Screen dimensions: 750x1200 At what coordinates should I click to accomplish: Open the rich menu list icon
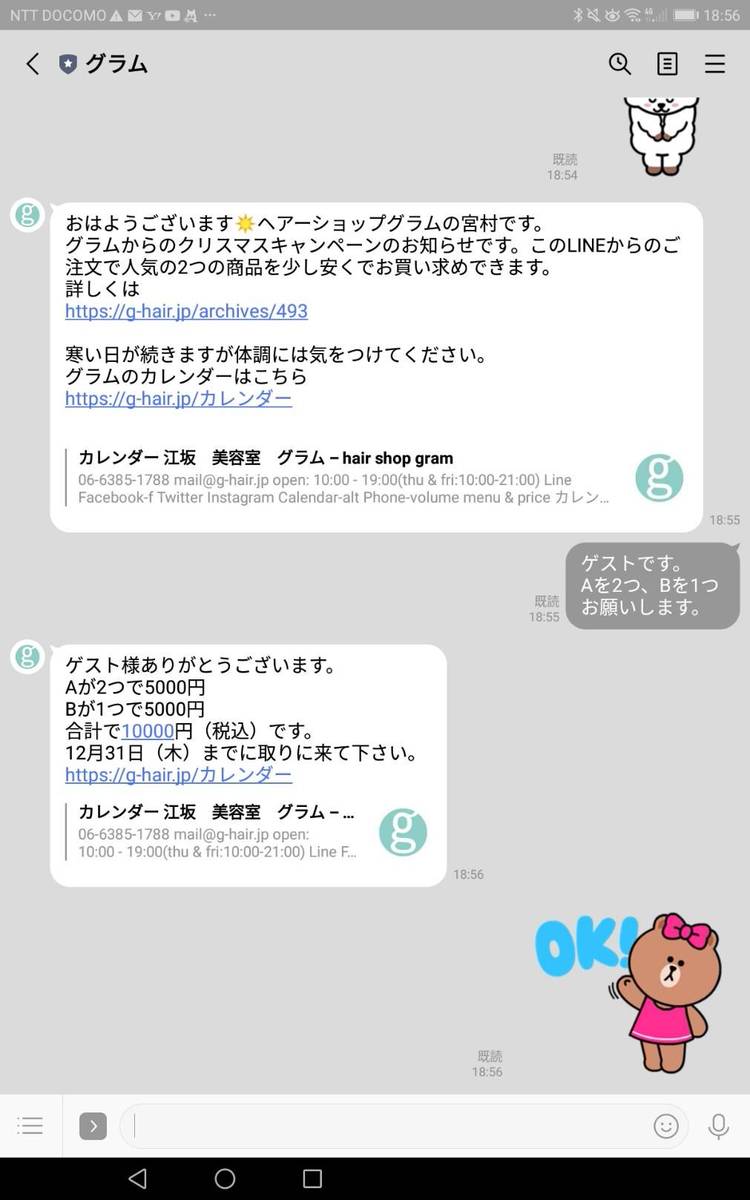pos(31,1126)
